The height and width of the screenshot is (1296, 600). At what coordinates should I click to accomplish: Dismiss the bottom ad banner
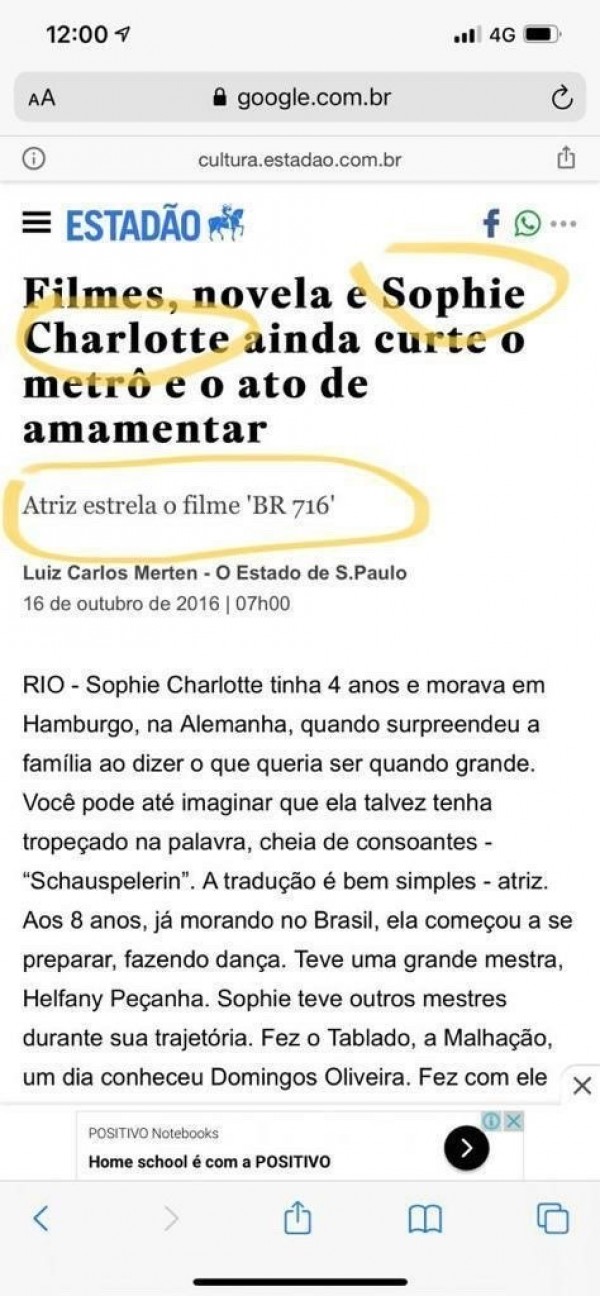click(x=582, y=1085)
